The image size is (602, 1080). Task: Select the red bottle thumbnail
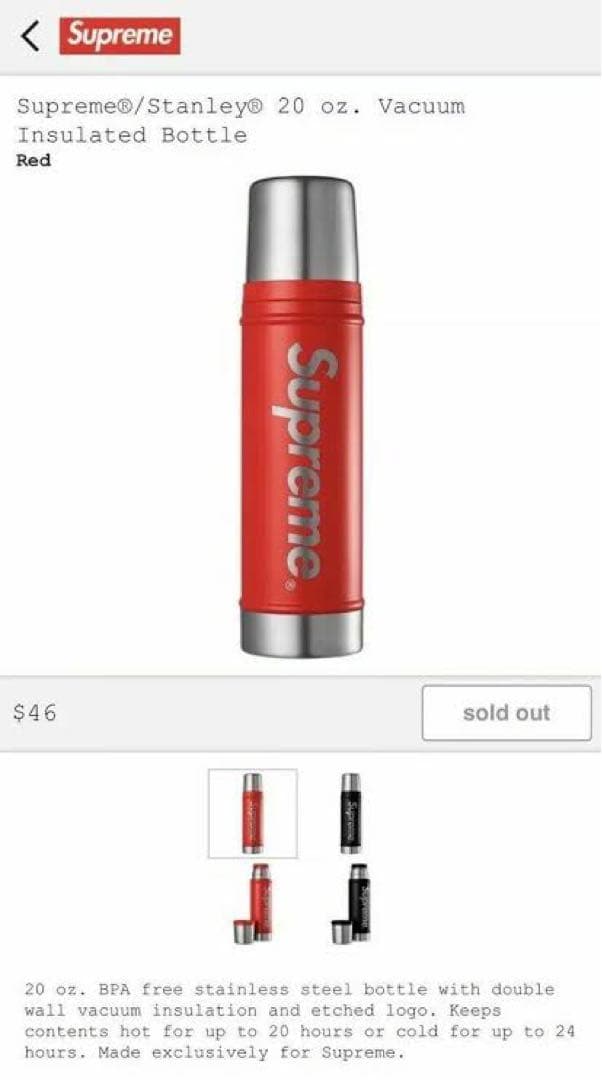coord(252,813)
